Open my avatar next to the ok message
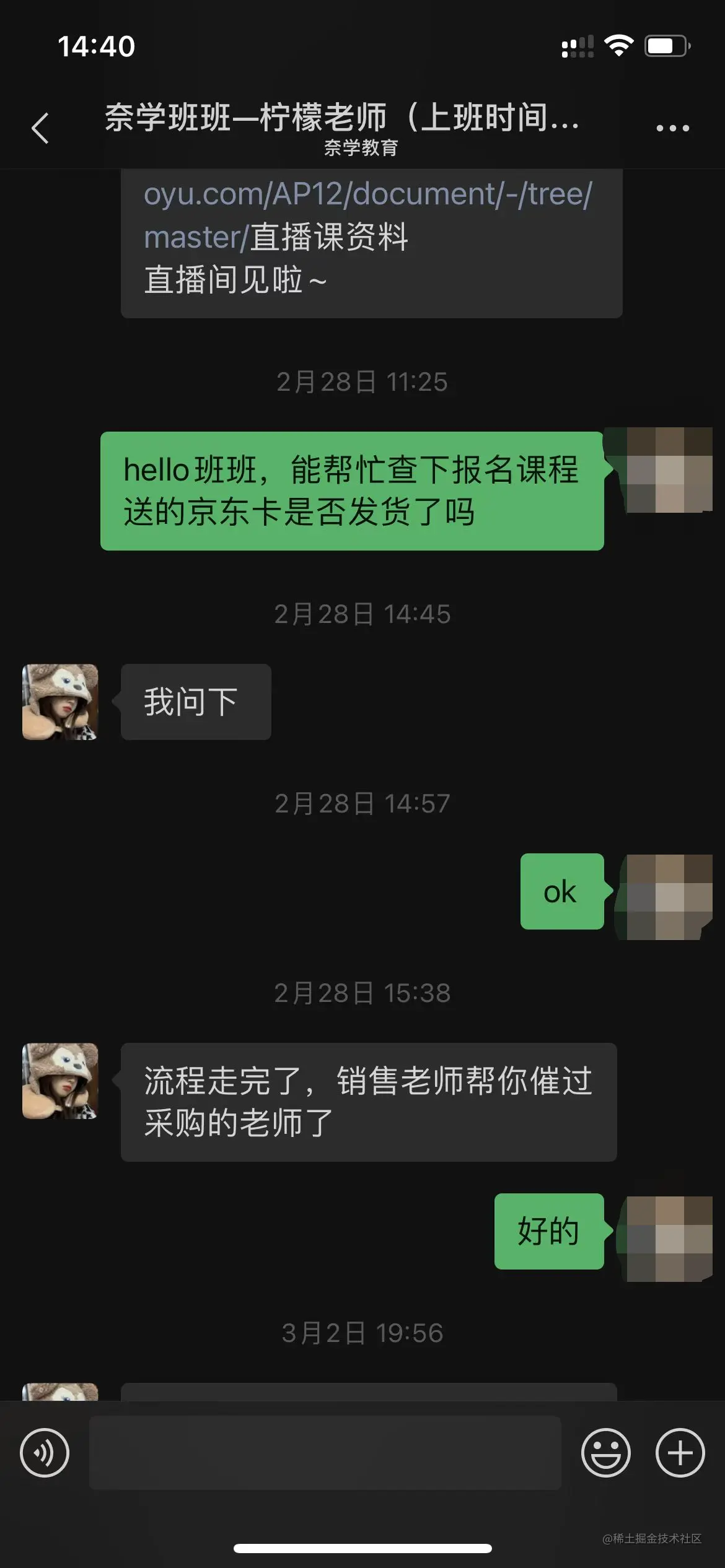 tap(669, 896)
